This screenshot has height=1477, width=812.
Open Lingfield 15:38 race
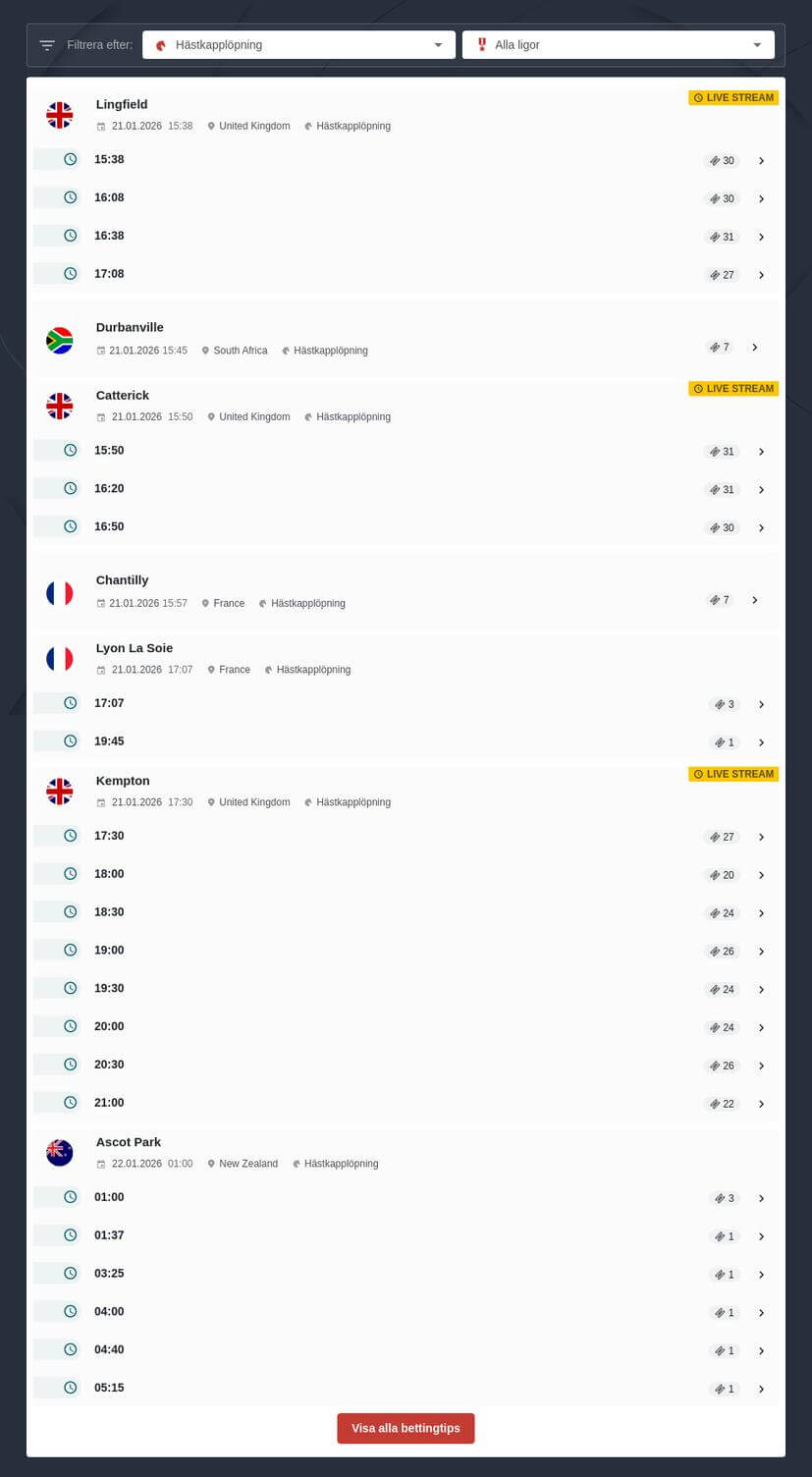pyautogui.click(x=109, y=160)
